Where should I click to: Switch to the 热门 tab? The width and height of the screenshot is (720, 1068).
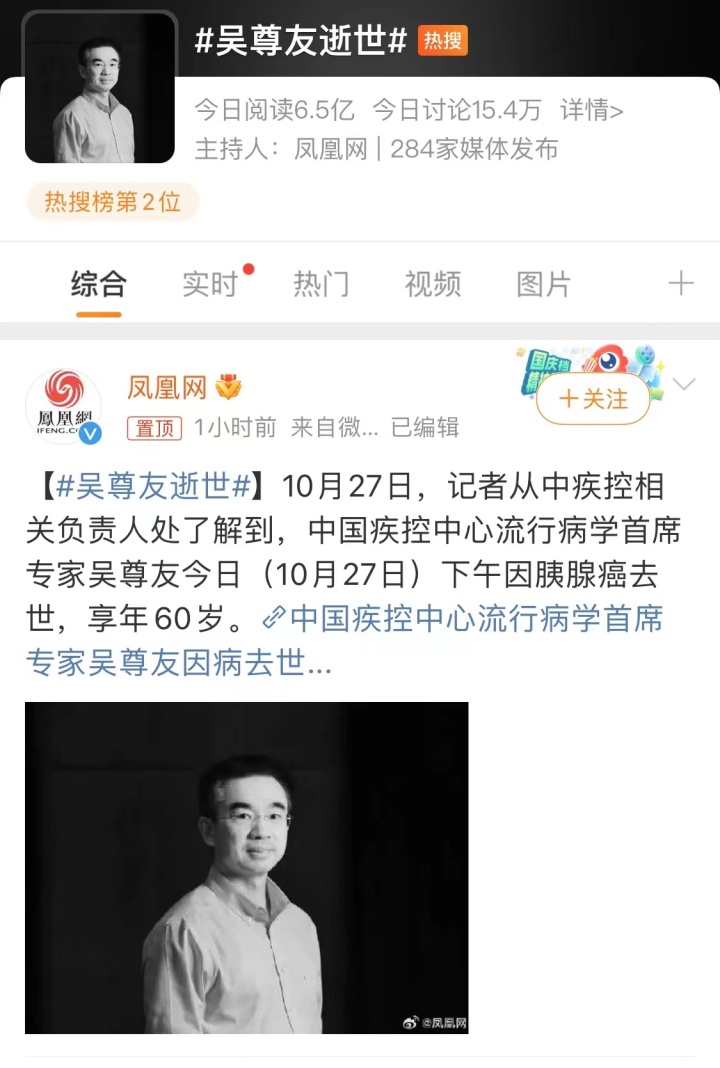(321, 284)
